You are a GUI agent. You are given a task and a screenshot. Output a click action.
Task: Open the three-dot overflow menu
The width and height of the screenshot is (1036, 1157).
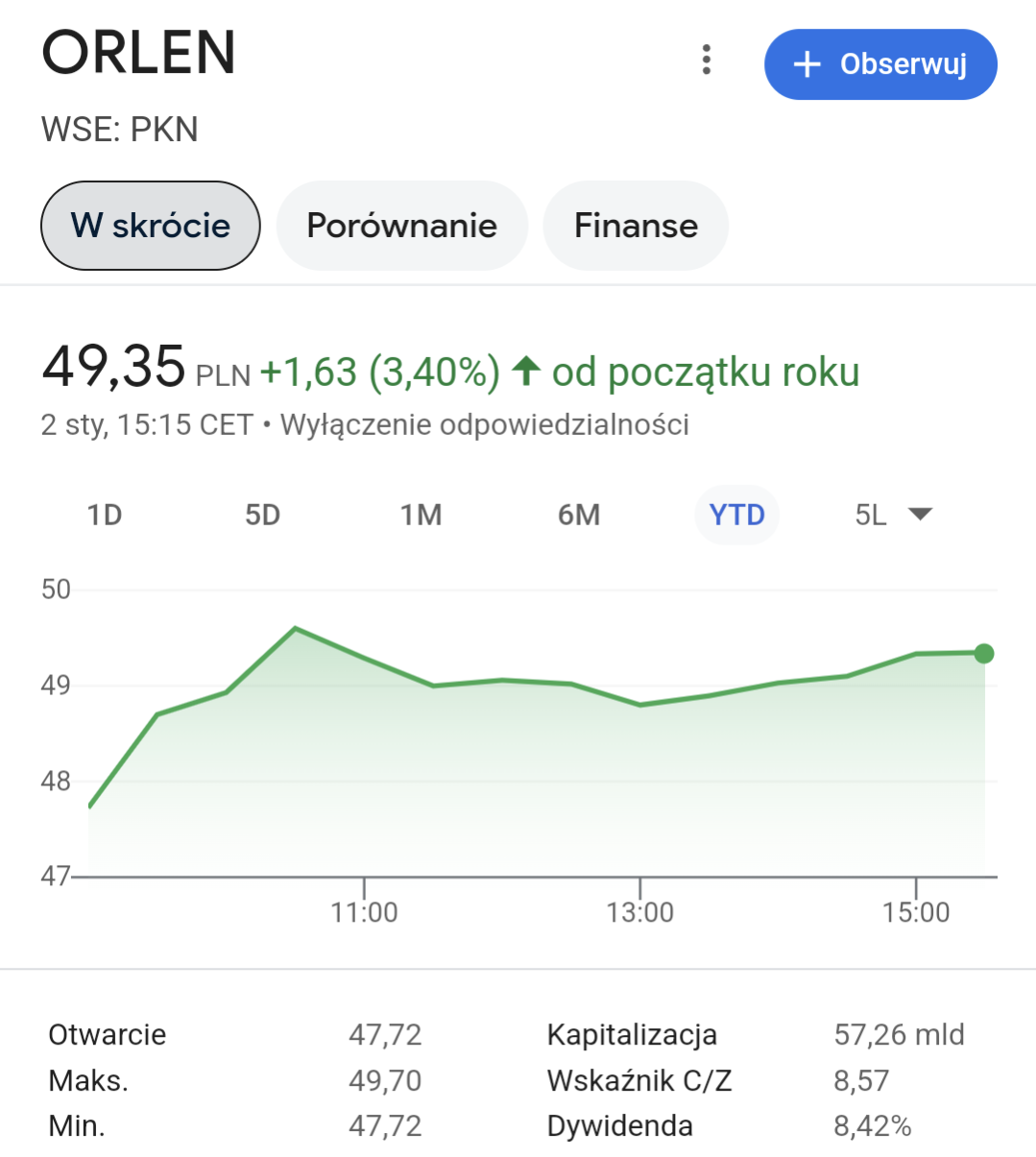(x=707, y=60)
